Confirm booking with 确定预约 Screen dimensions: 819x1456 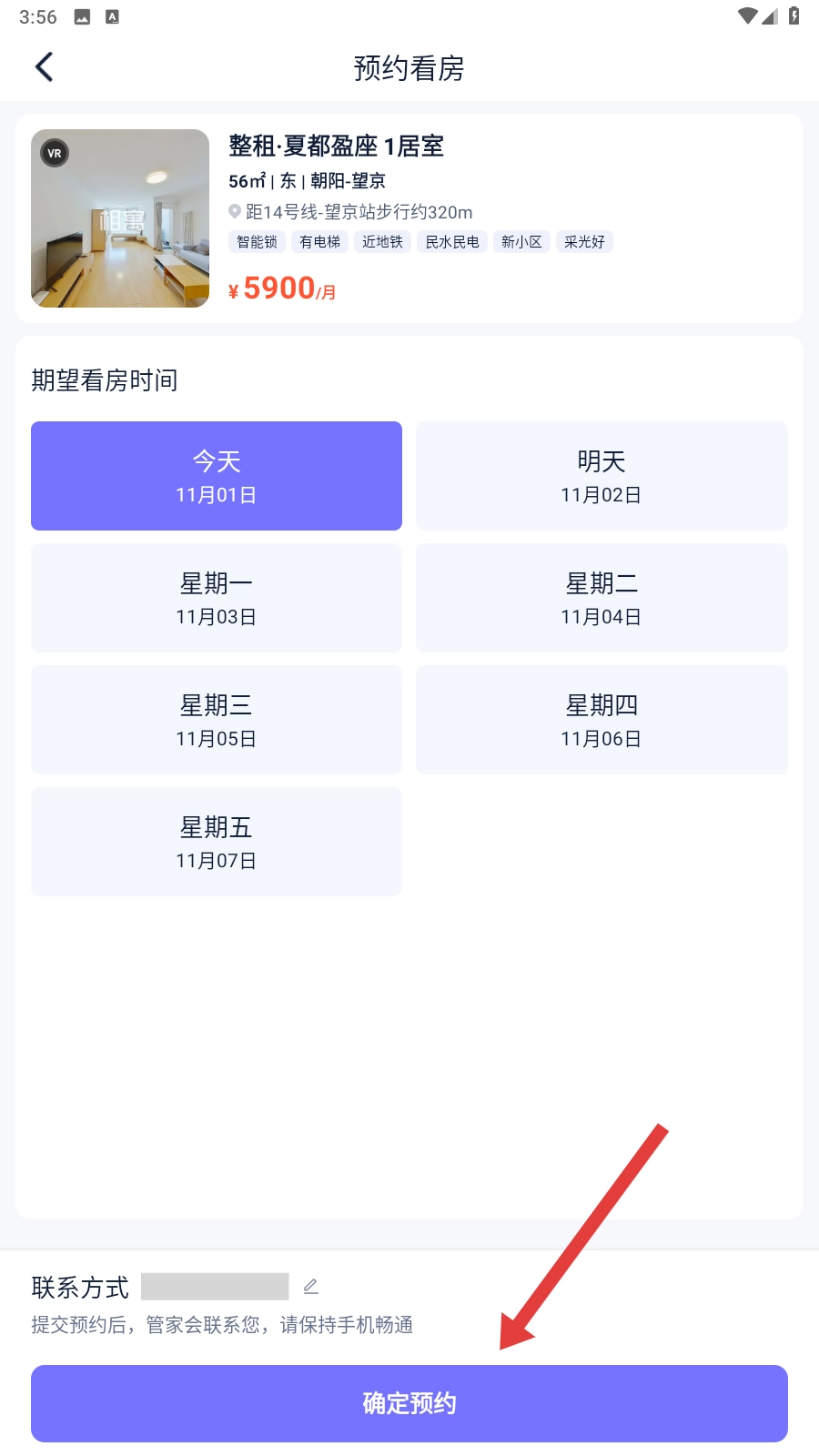coord(409,1403)
